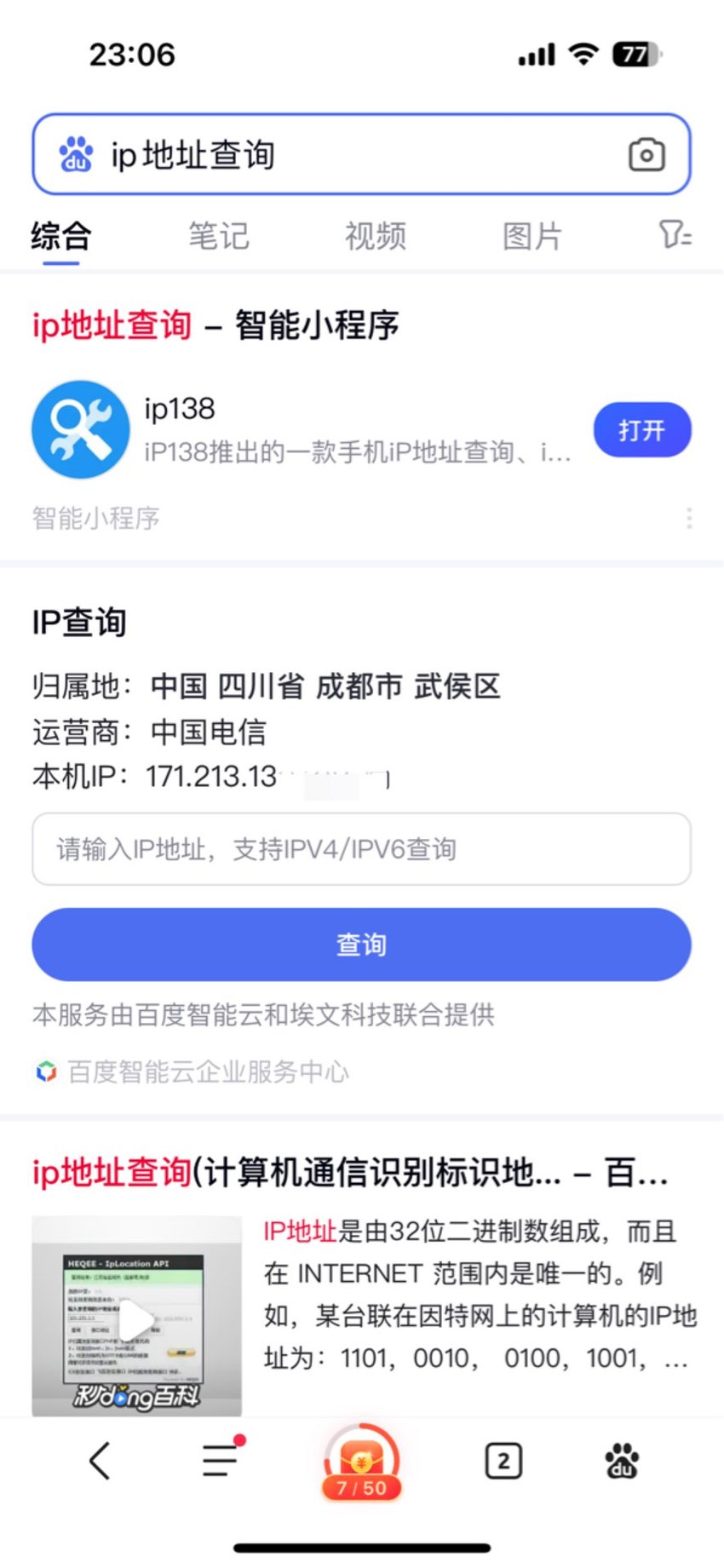This screenshot has width=724, height=1568.
Task: Switch to the 视频 tab
Action: pos(376,236)
